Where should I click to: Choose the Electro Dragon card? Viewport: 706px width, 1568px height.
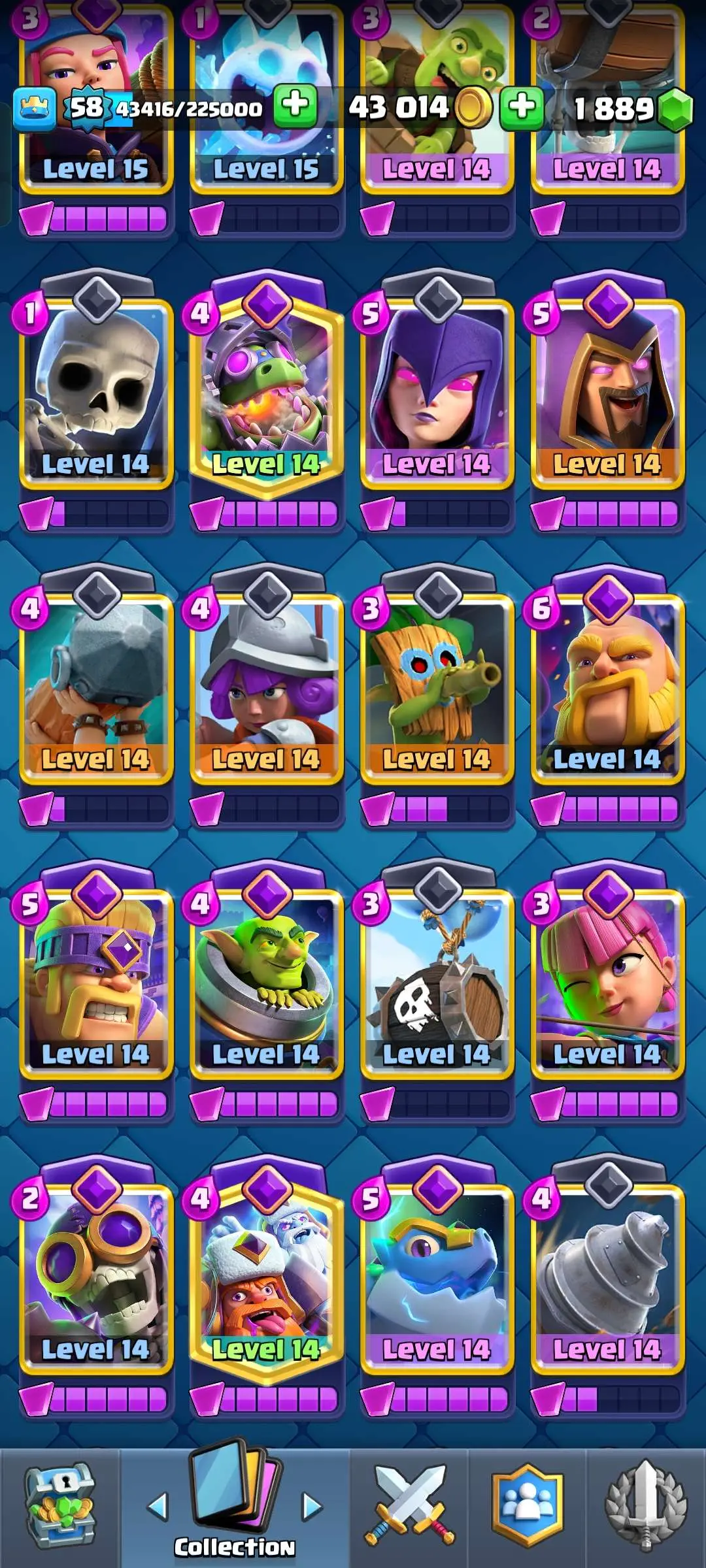coord(437,1274)
